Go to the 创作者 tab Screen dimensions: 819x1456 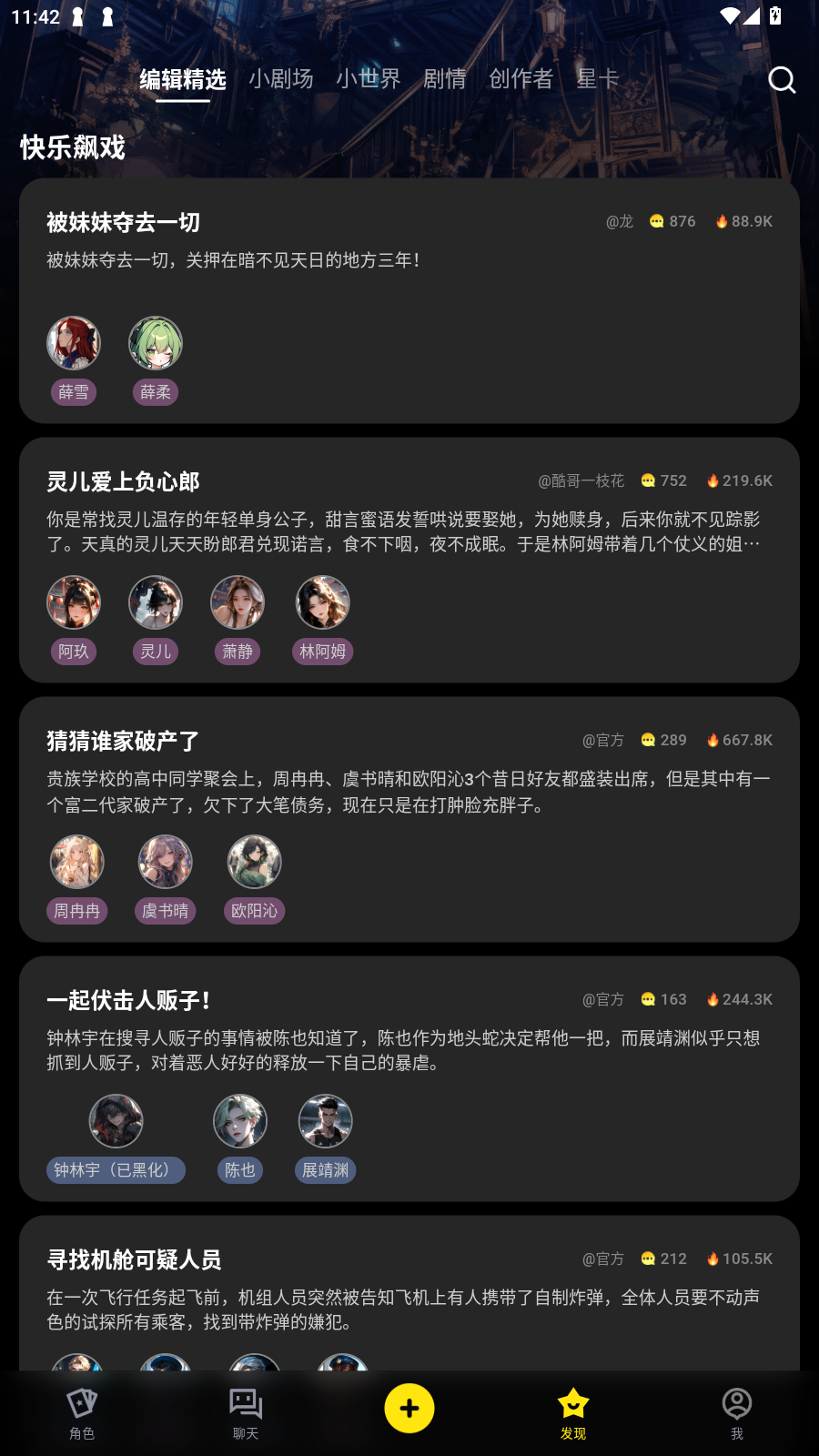521,79
